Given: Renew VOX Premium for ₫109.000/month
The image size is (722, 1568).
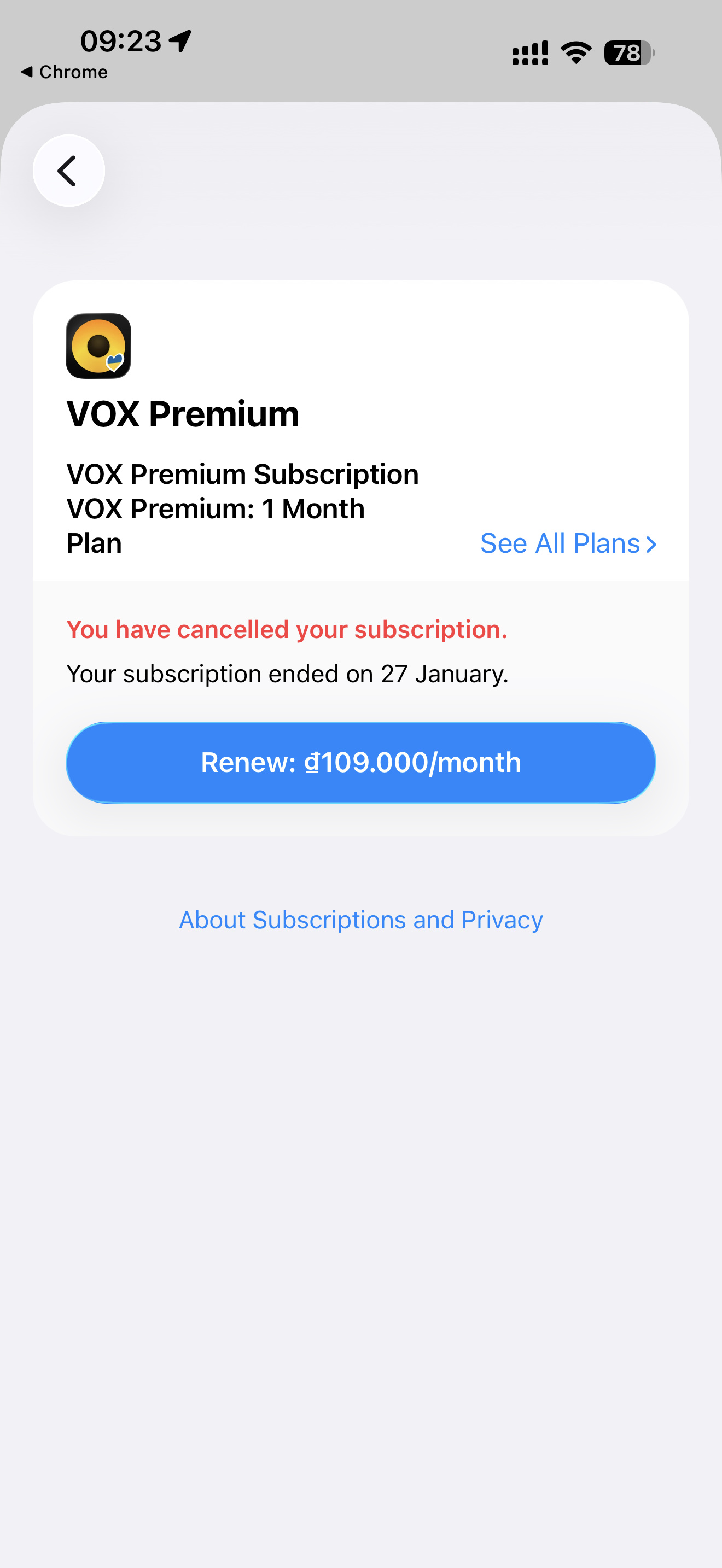Looking at the screenshot, I should (360, 762).
